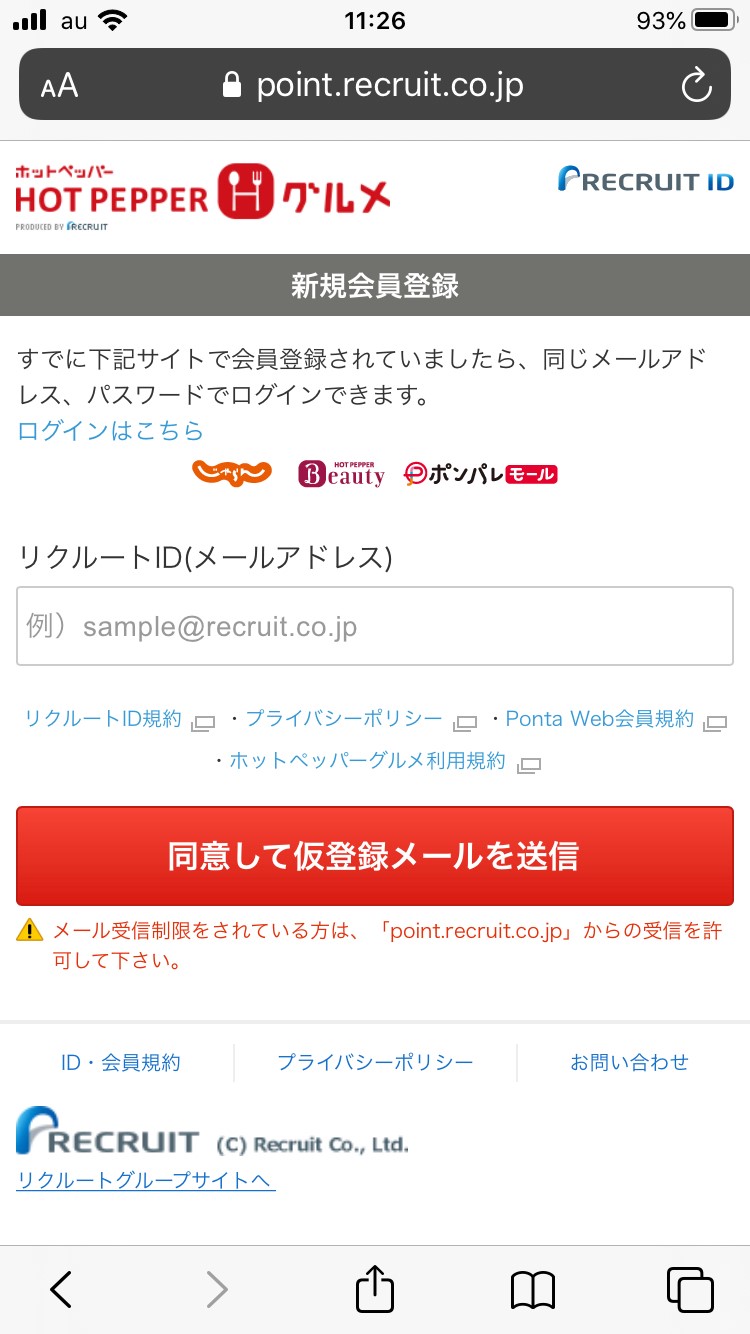Open the お問い合わせ footer link
750x1334 pixels.
[629, 1062]
